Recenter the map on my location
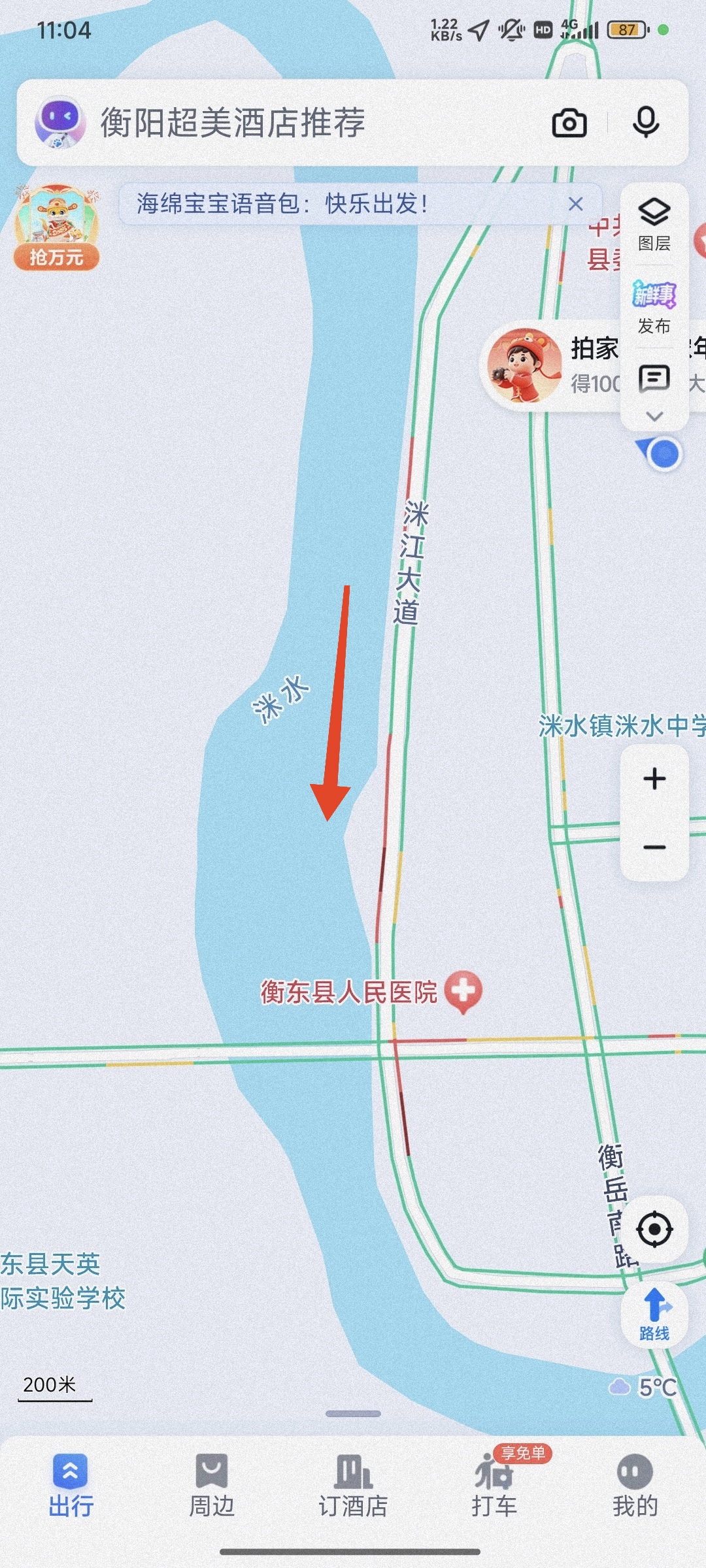The image size is (706, 1568). pyautogui.click(x=654, y=1230)
